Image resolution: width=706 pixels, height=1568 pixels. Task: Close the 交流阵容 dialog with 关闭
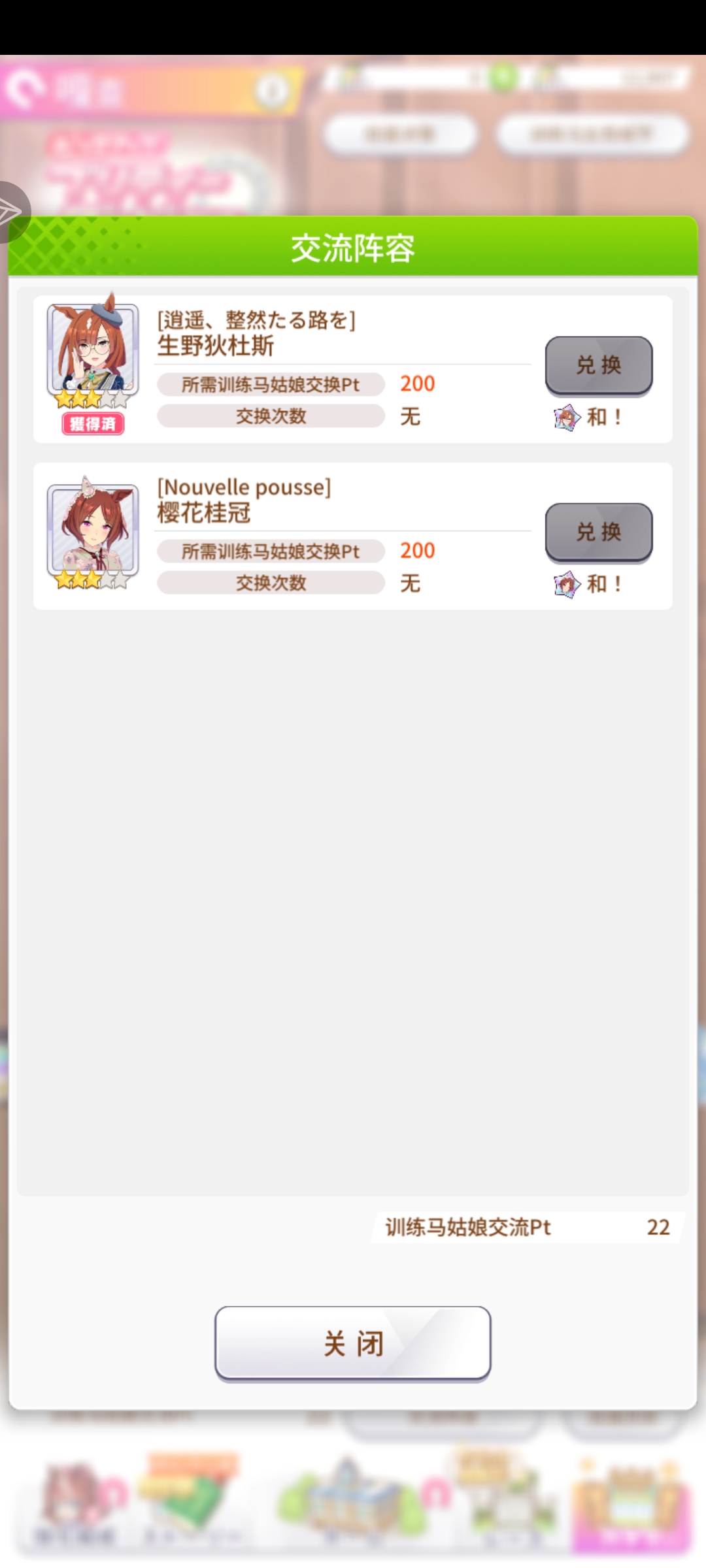pos(352,1343)
